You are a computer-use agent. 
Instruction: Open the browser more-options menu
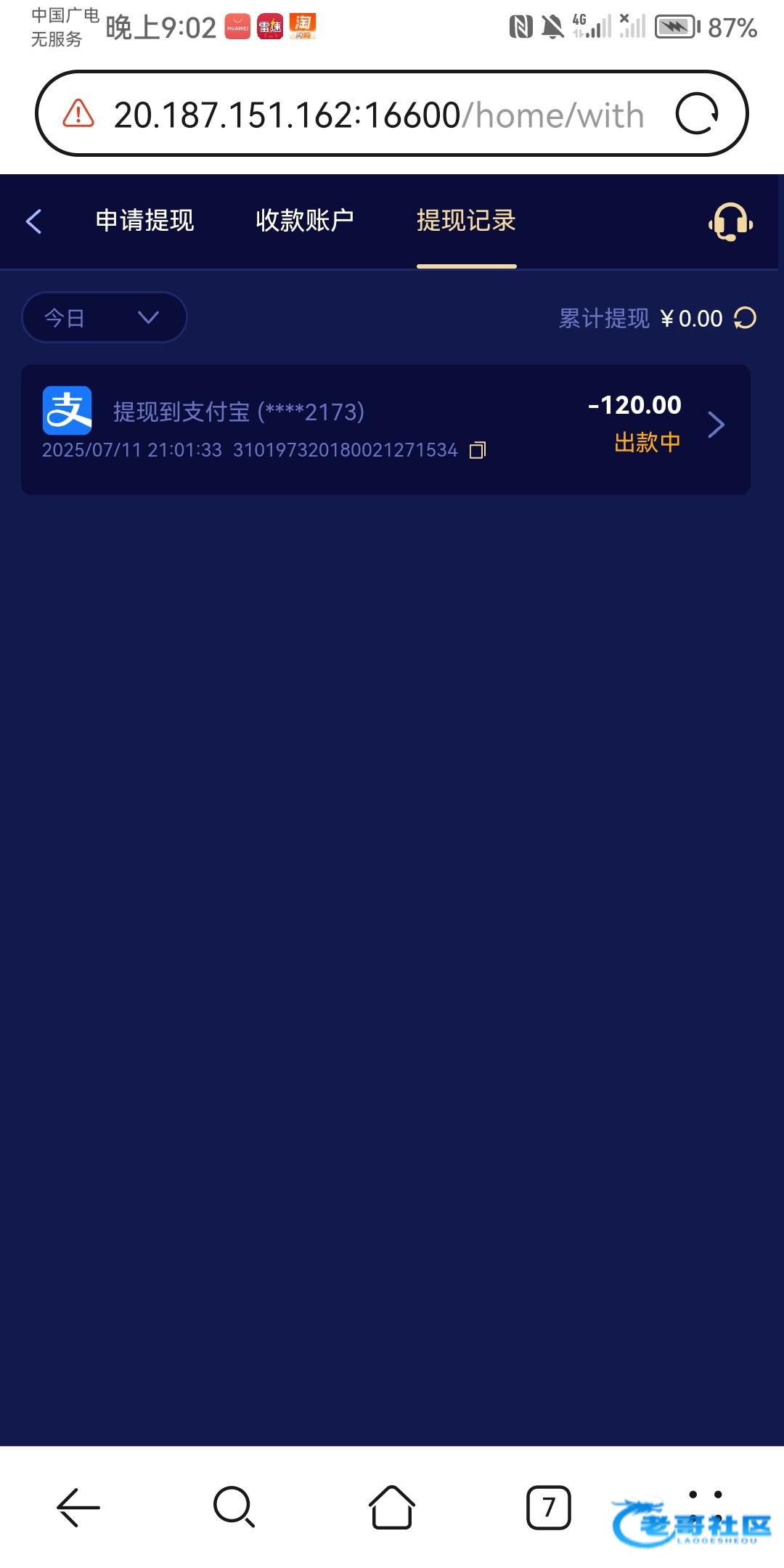click(x=705, y=1506)
